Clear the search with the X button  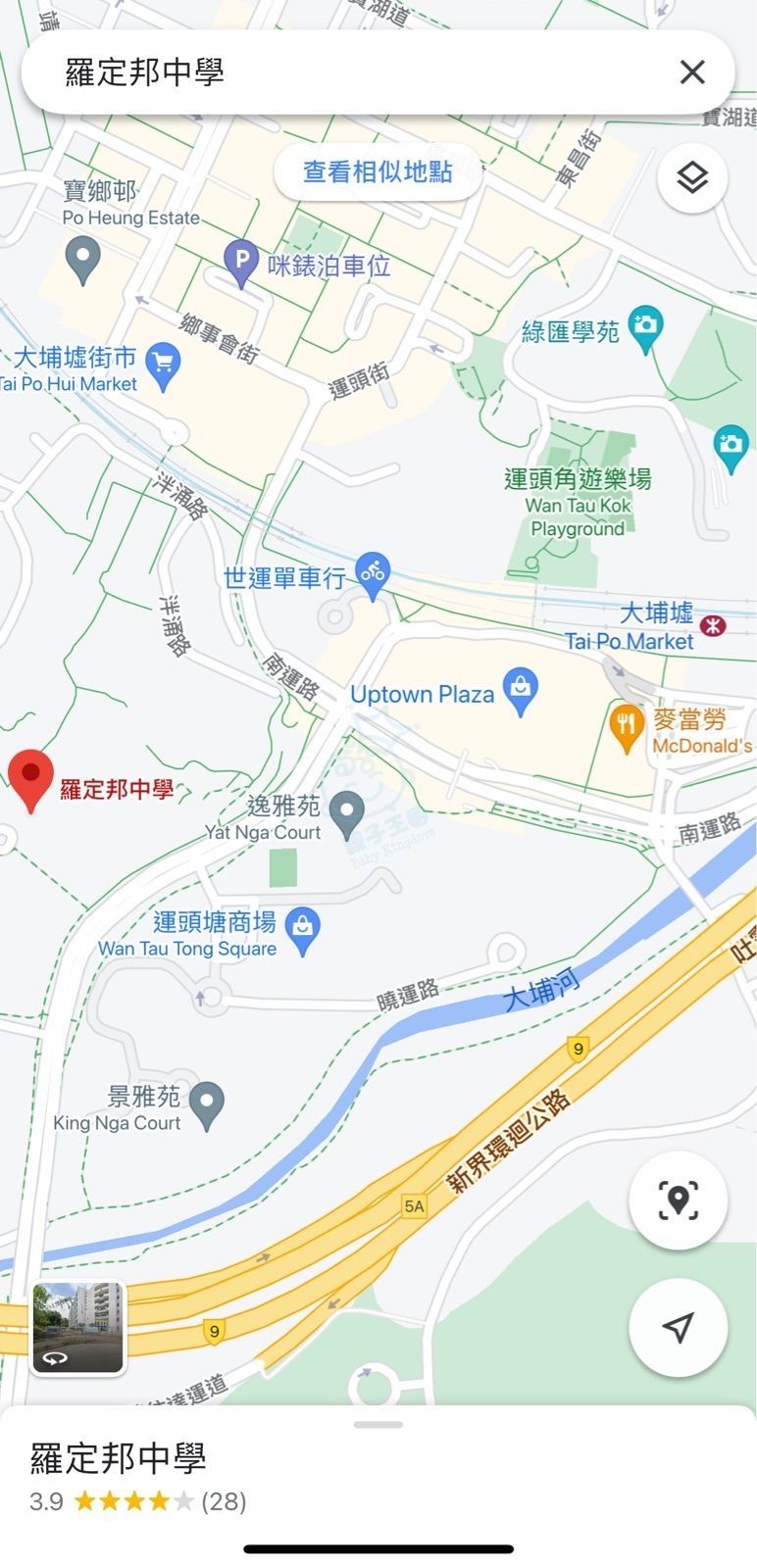coord(692,72)
